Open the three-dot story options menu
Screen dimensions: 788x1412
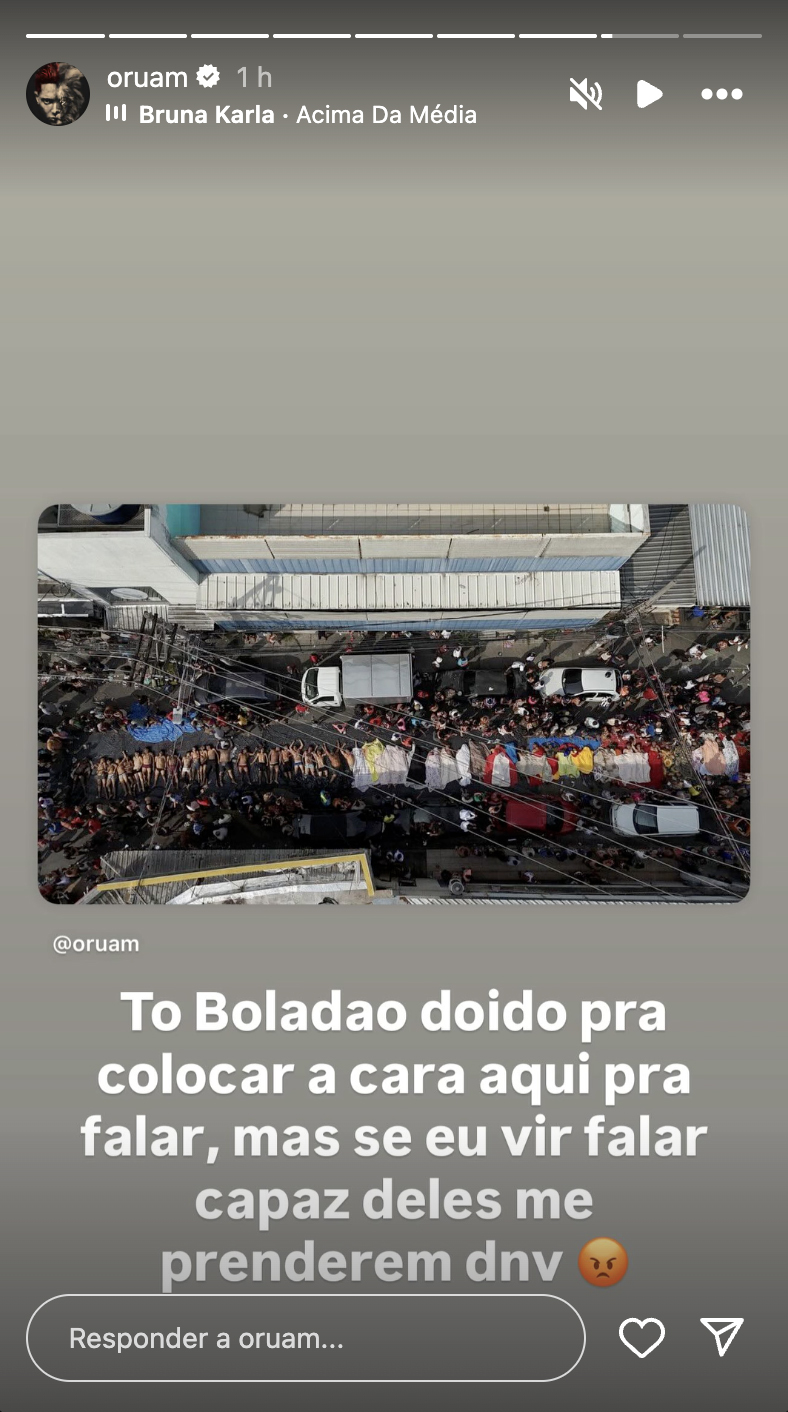tap(722, 93)
